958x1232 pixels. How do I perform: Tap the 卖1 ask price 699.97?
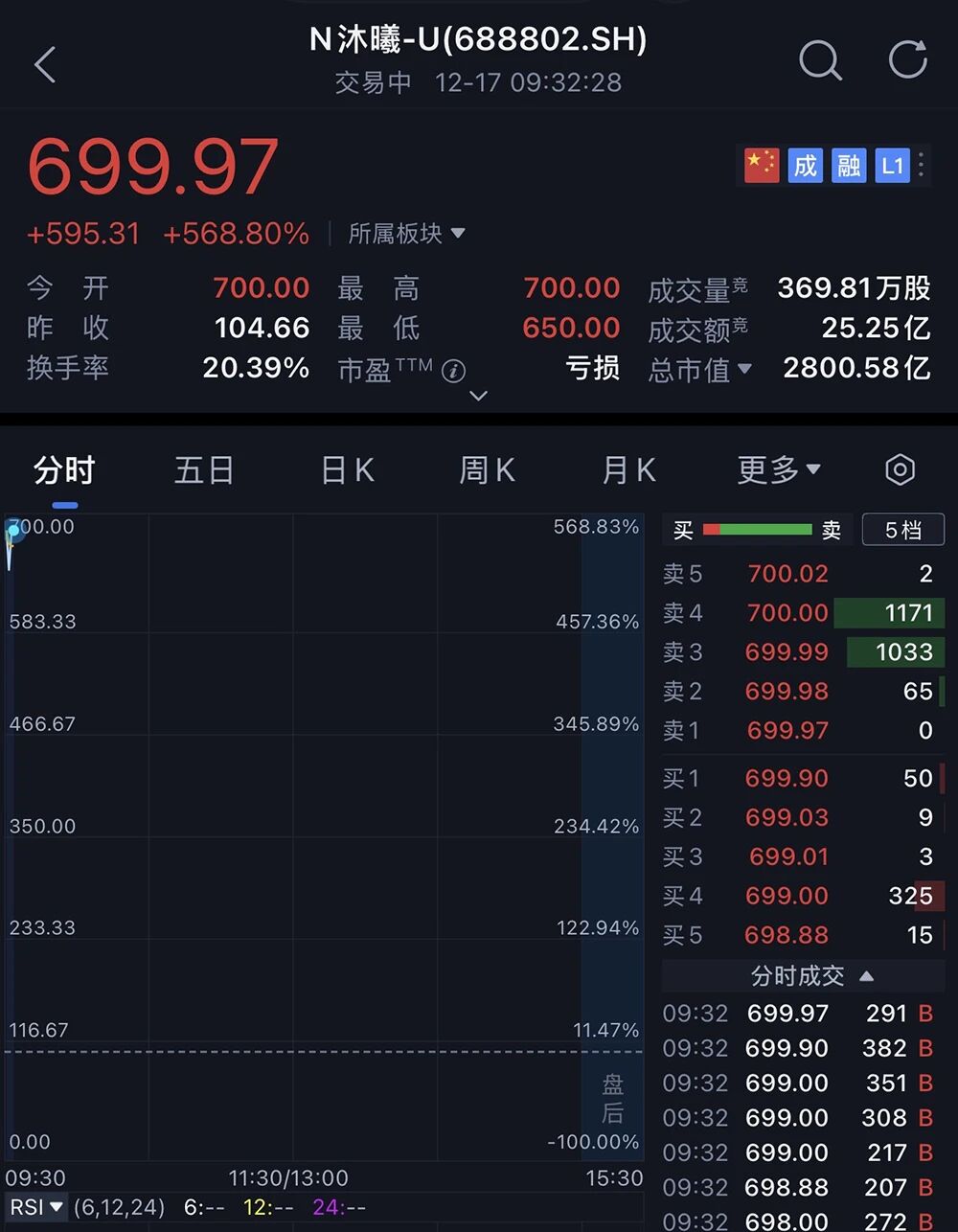pyautogui.click(x=787, y=730)
